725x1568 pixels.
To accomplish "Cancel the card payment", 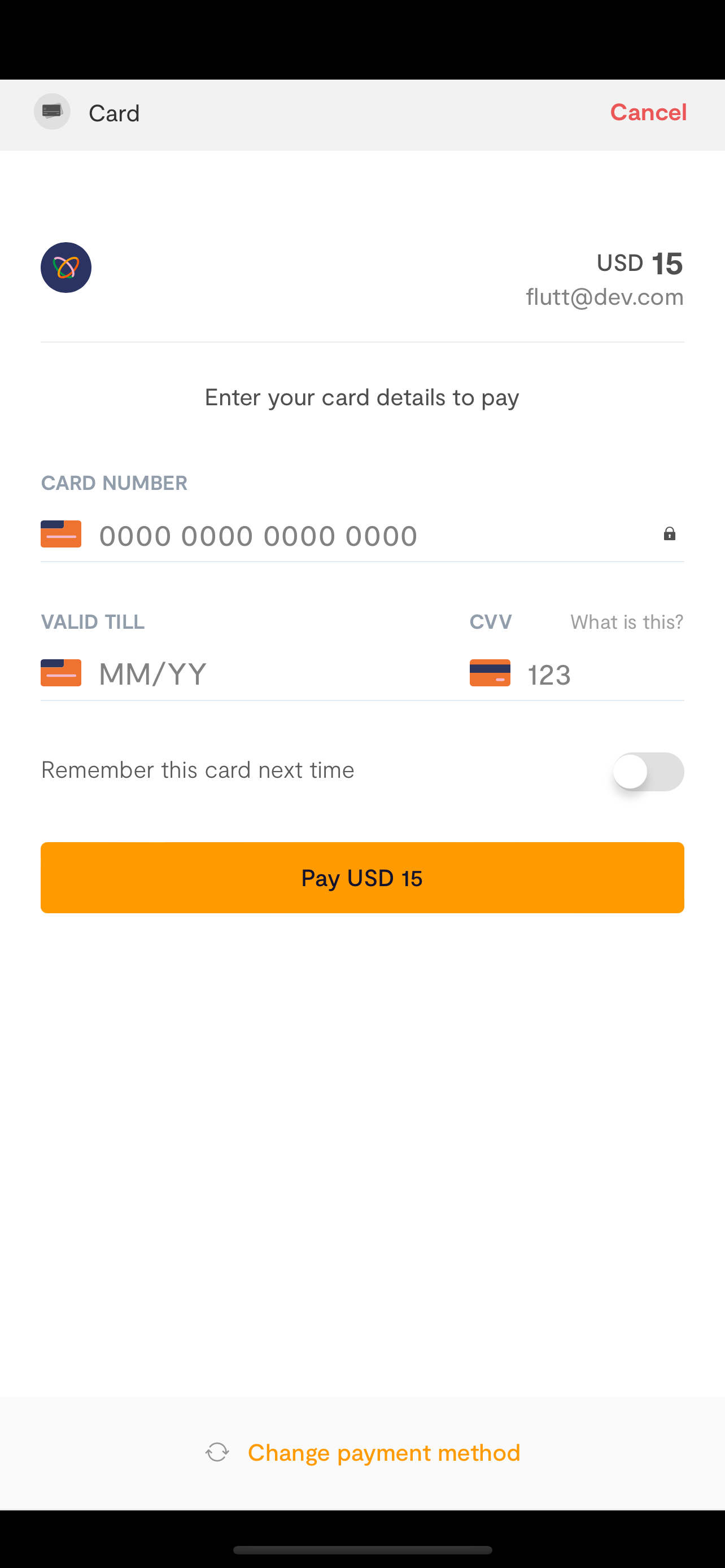I will [648, 113].
